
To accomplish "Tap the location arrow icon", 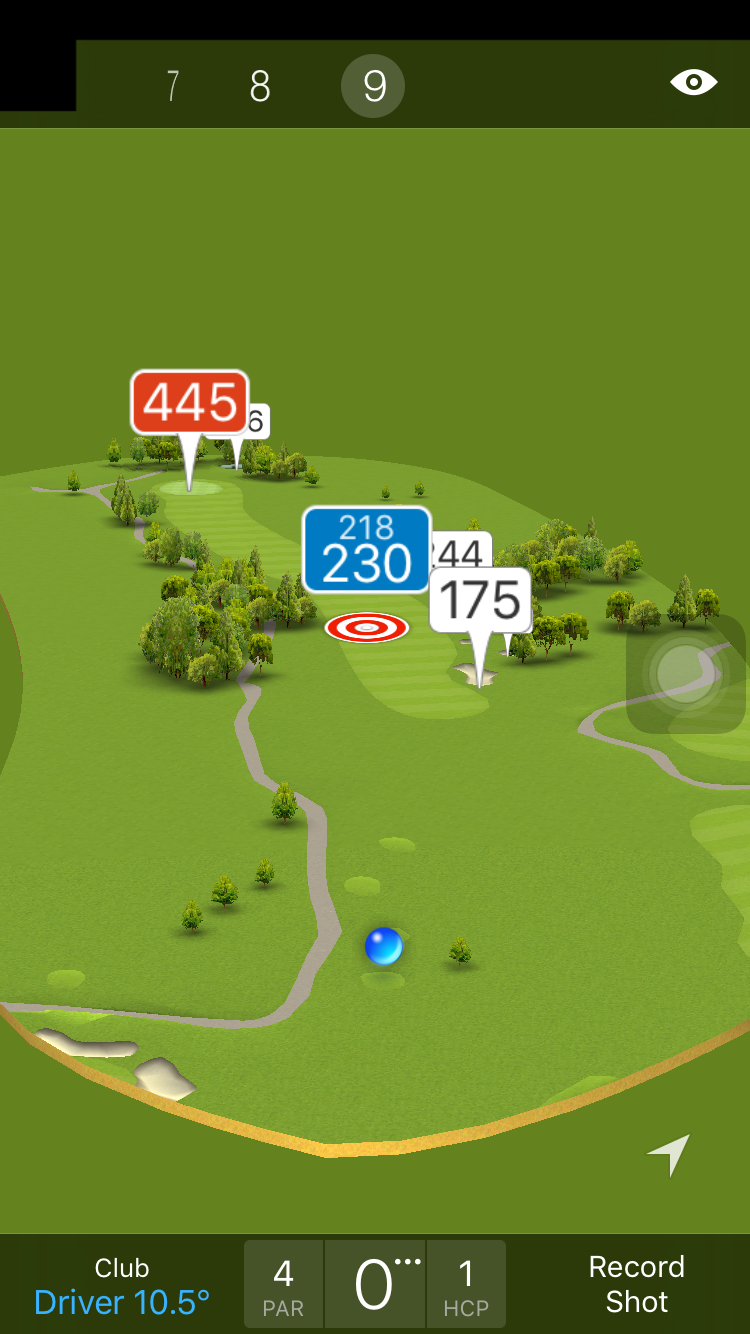I will (669, 1155).
